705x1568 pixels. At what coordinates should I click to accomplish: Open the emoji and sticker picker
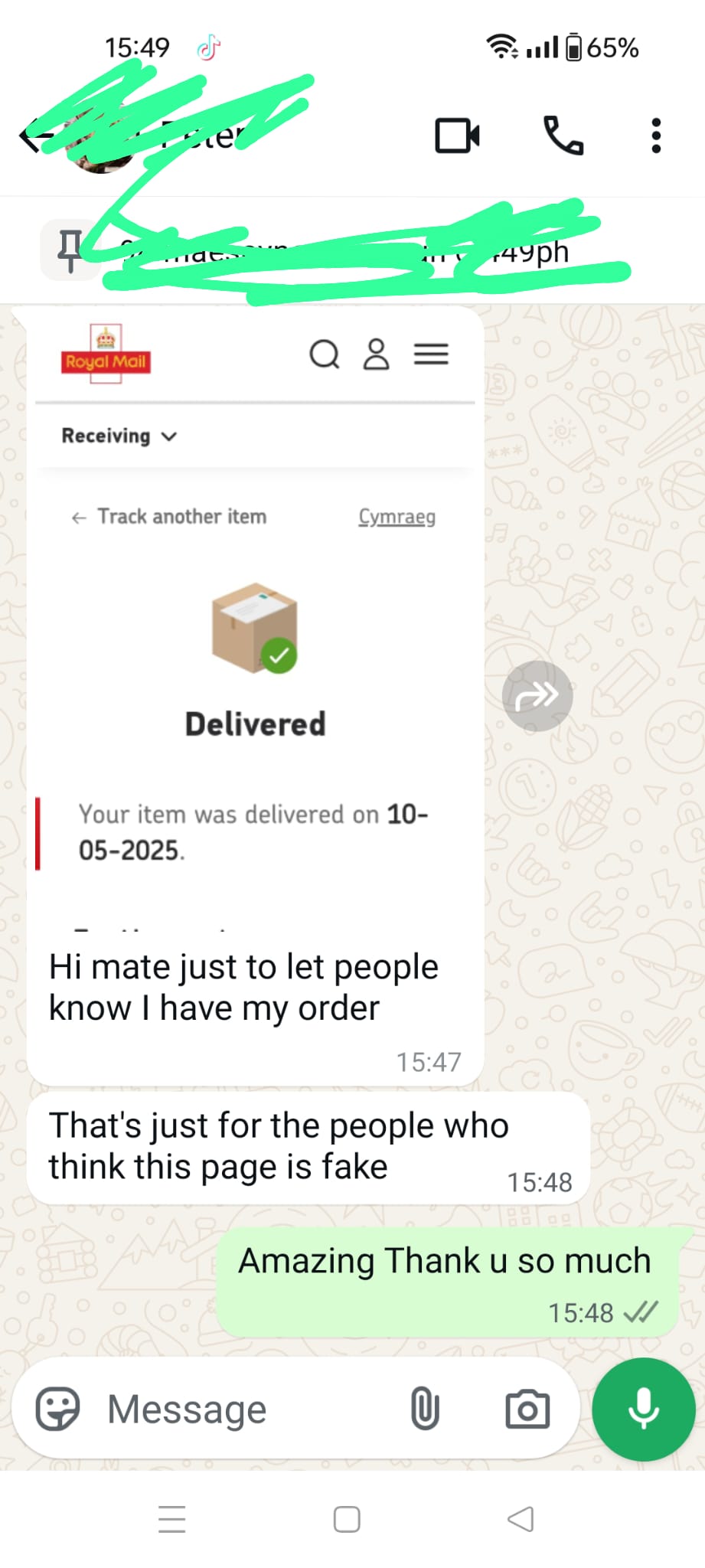point(58,1409)
